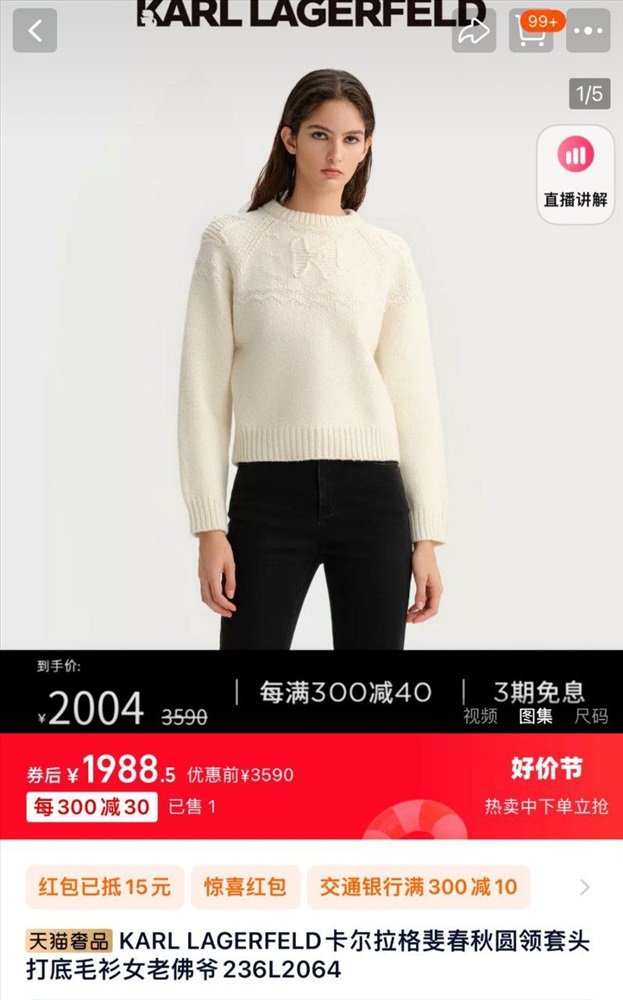
Task: Switch to the 尺码 tab
Action: point(591,716)
